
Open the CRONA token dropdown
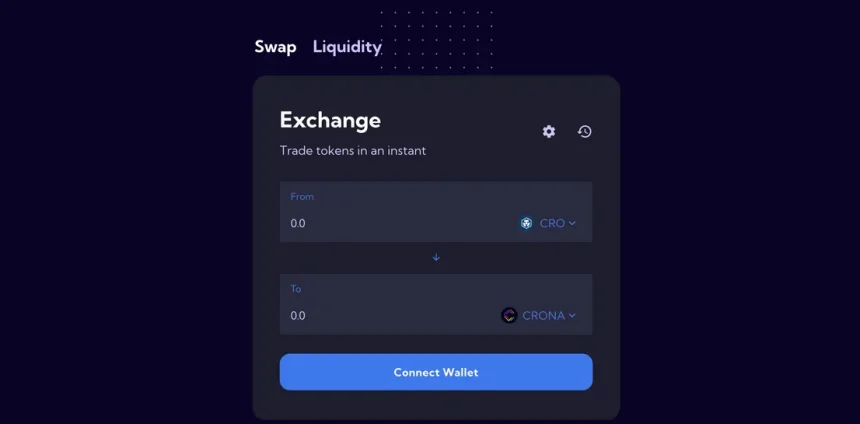pyautogui.click(x=540, y=315)
